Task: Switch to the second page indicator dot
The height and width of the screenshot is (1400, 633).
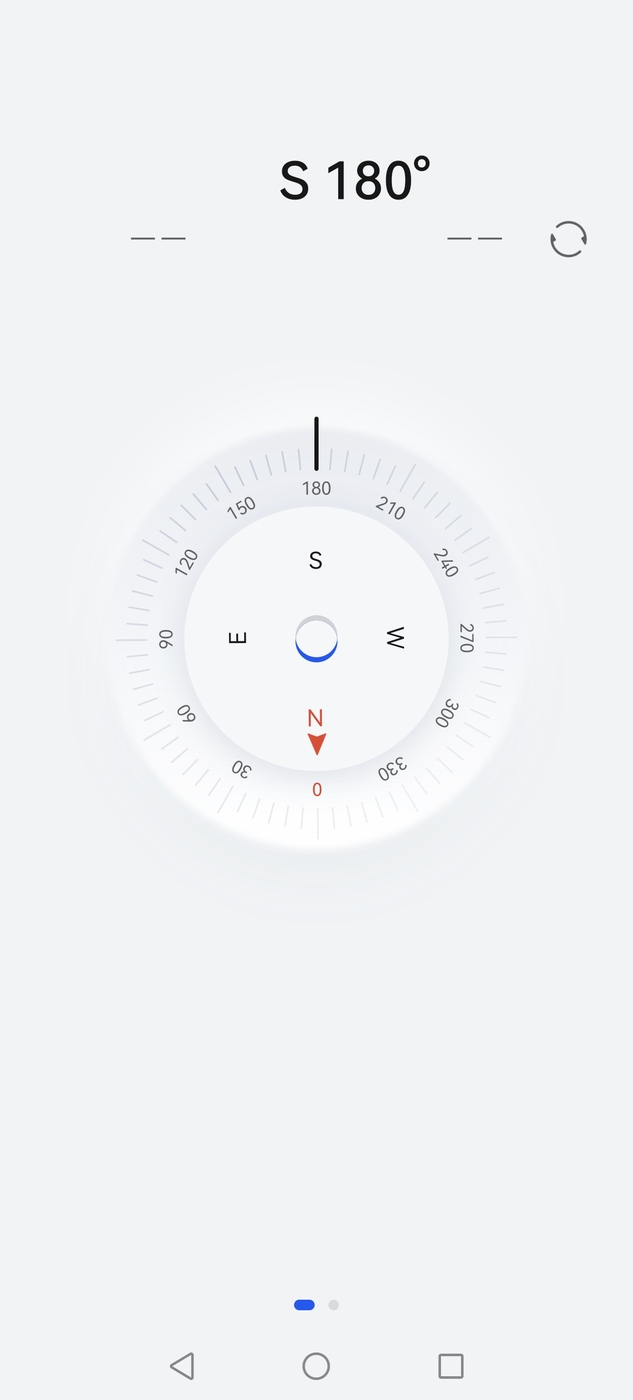Action: 334,1305
